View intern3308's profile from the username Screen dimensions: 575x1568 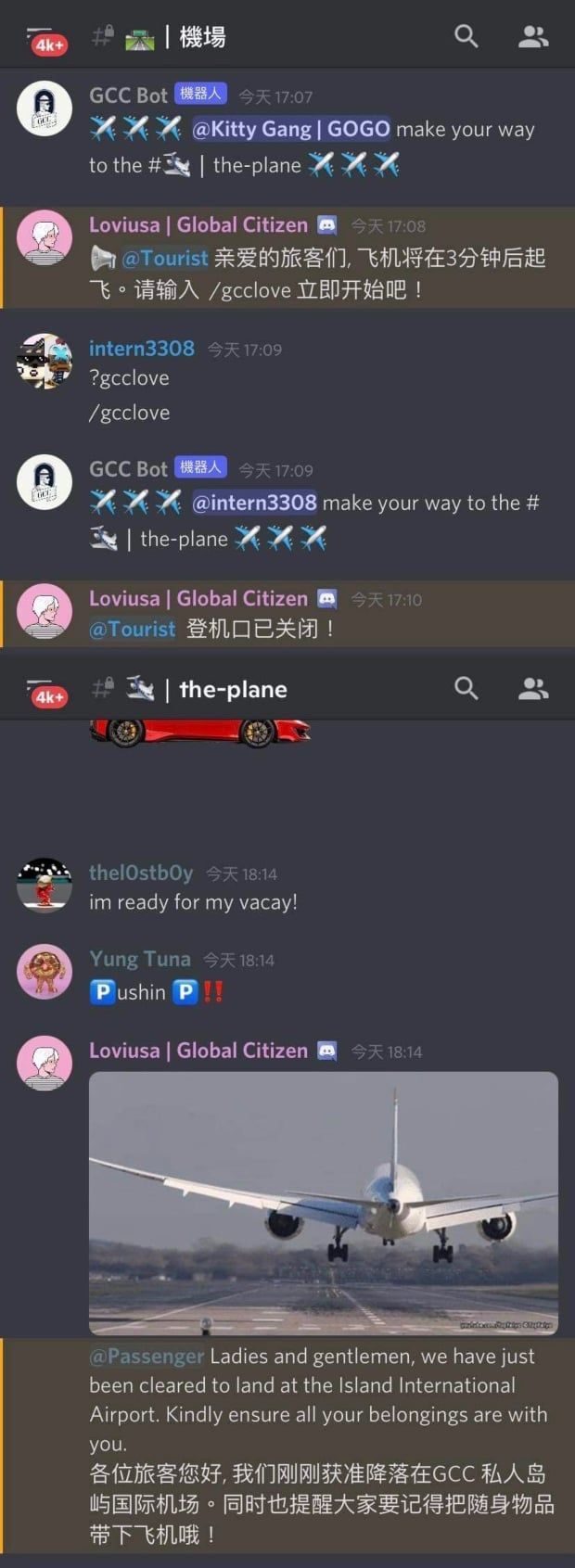point(141,349)
